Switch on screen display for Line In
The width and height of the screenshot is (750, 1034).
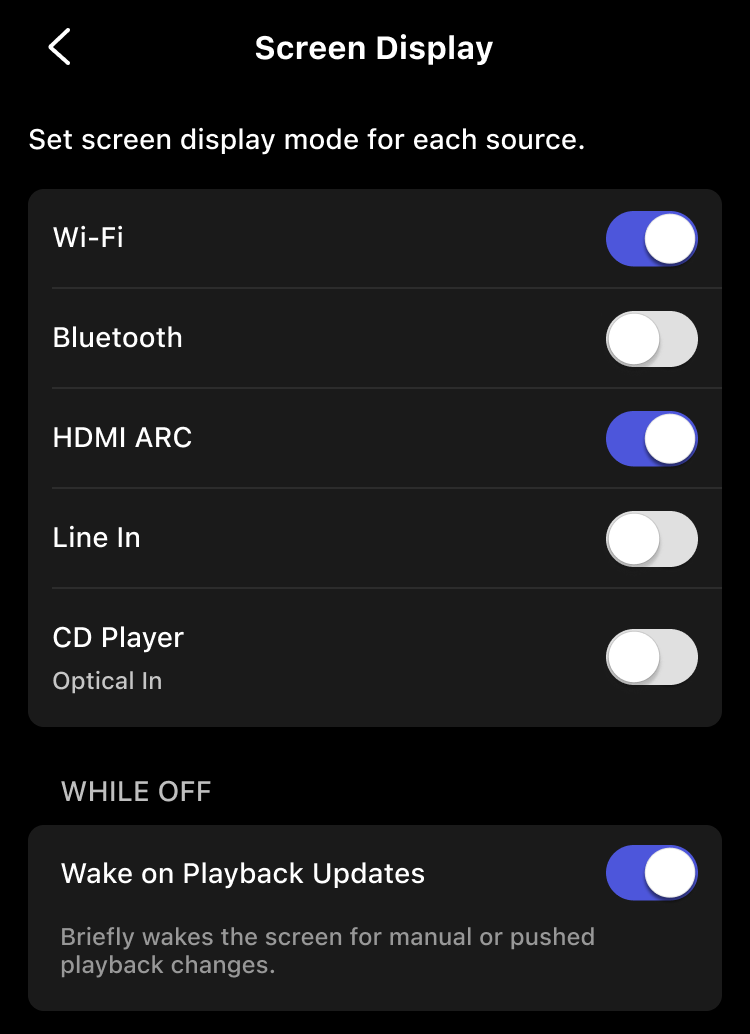(651, 539)
